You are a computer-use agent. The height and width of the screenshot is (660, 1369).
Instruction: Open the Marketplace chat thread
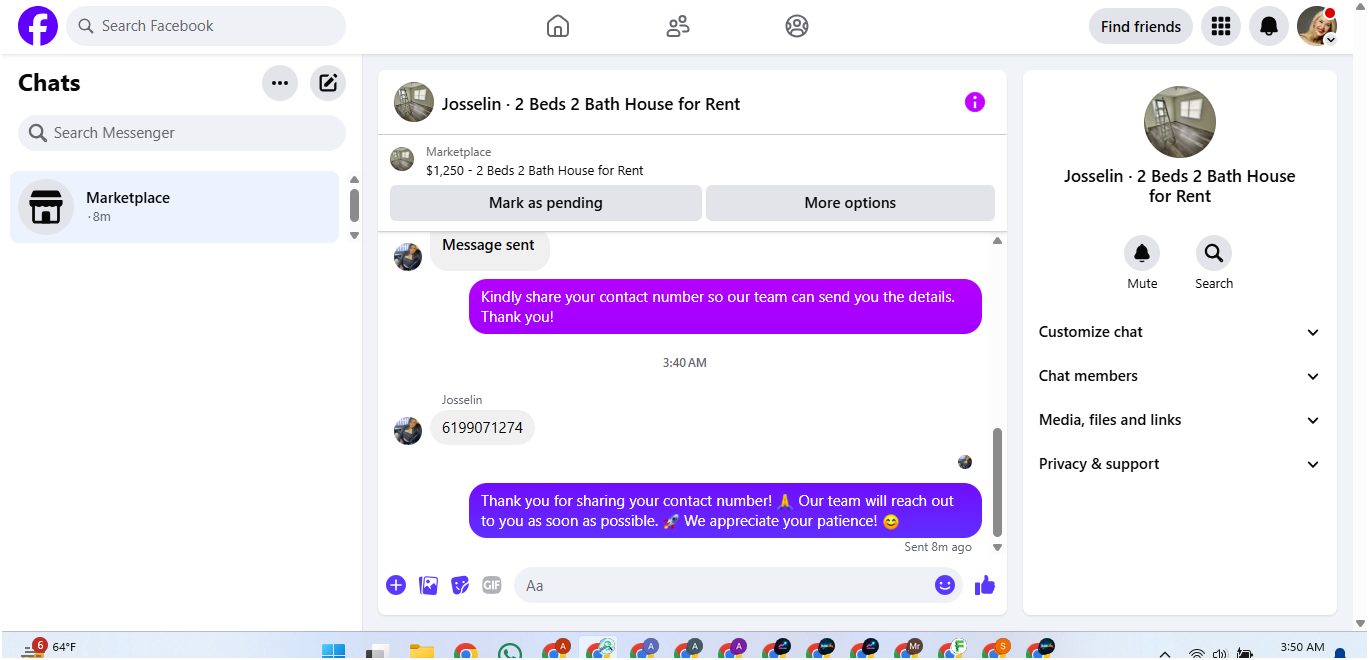pos(175,207)
